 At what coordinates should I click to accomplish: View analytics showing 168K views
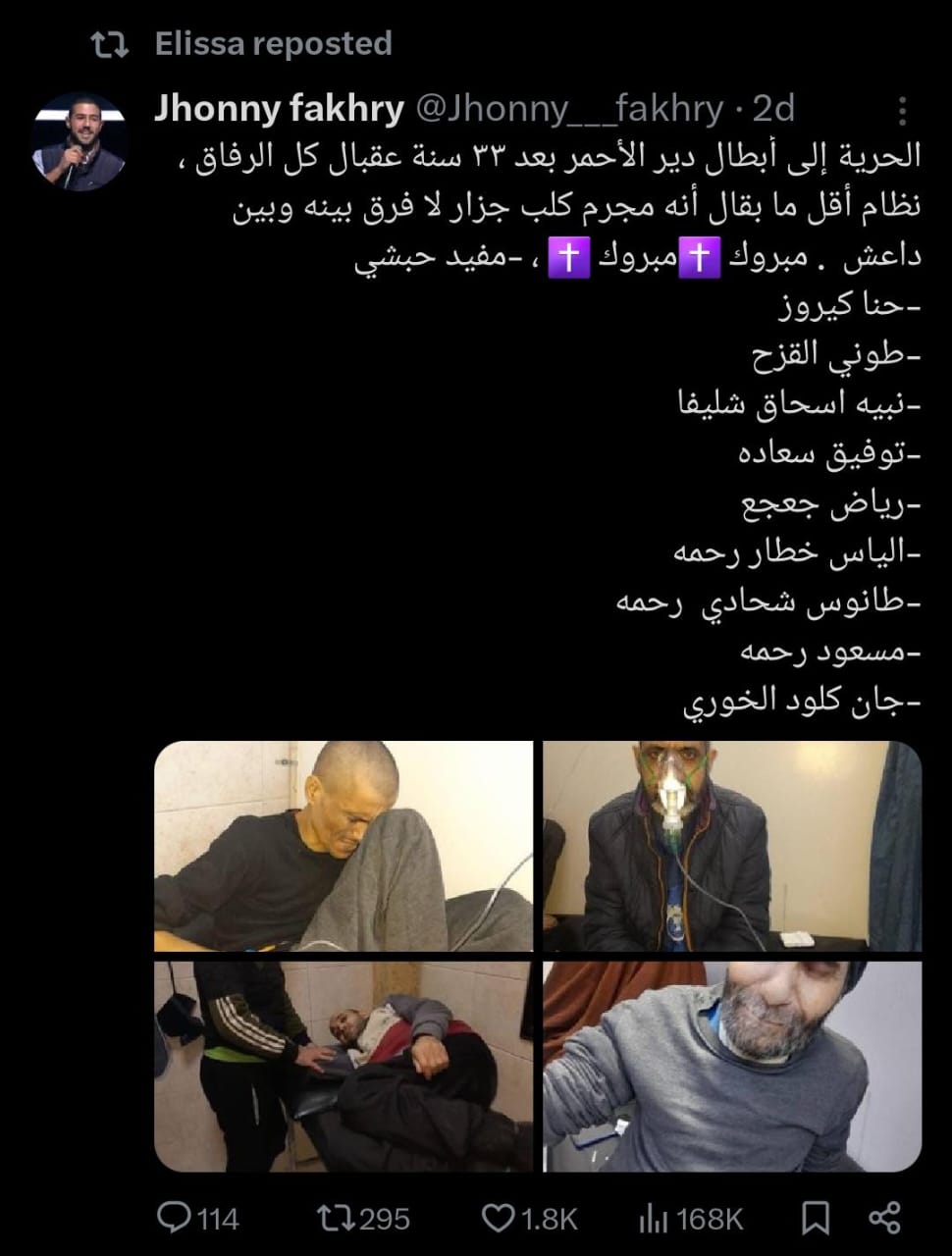coord(654,1218)
